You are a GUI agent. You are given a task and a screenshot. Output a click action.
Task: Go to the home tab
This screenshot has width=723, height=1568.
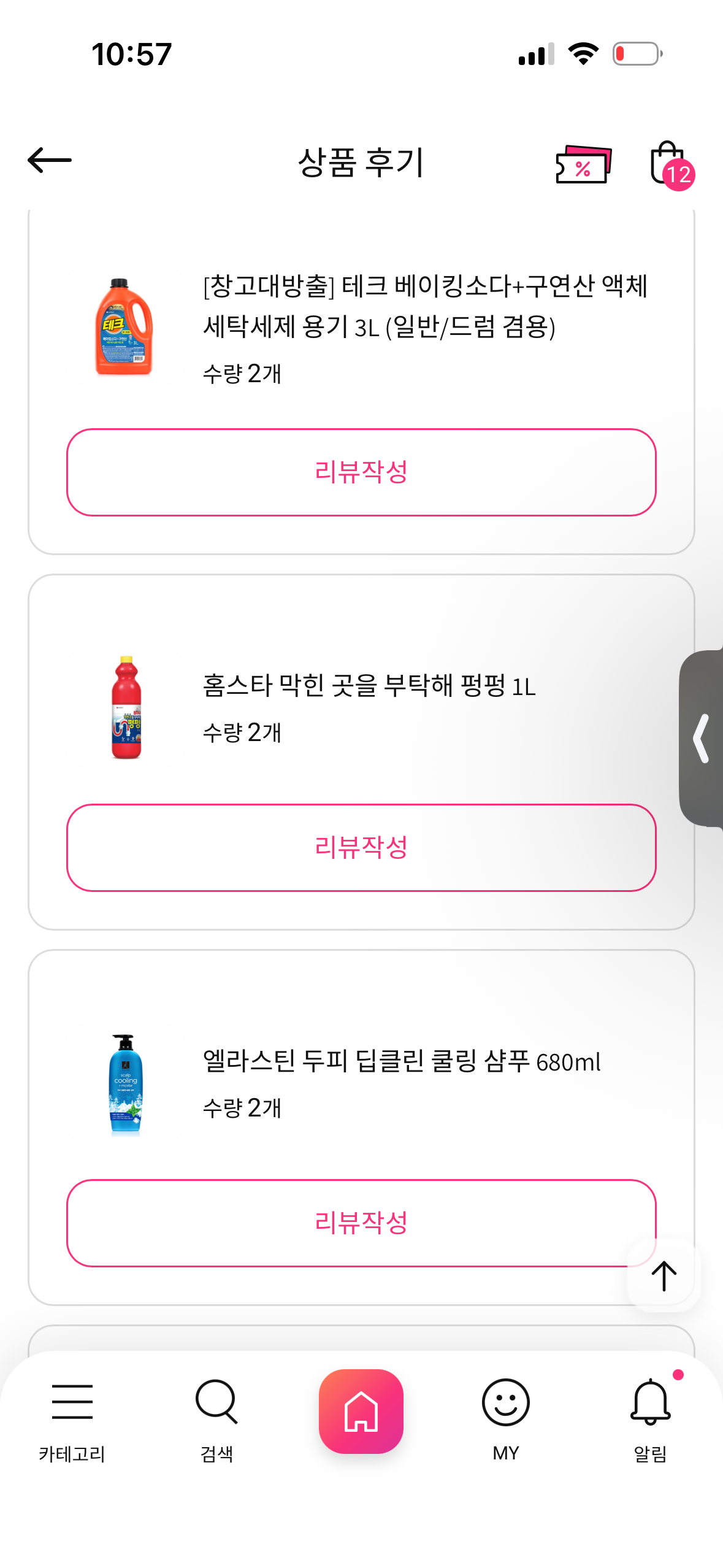click(361, 1412)
